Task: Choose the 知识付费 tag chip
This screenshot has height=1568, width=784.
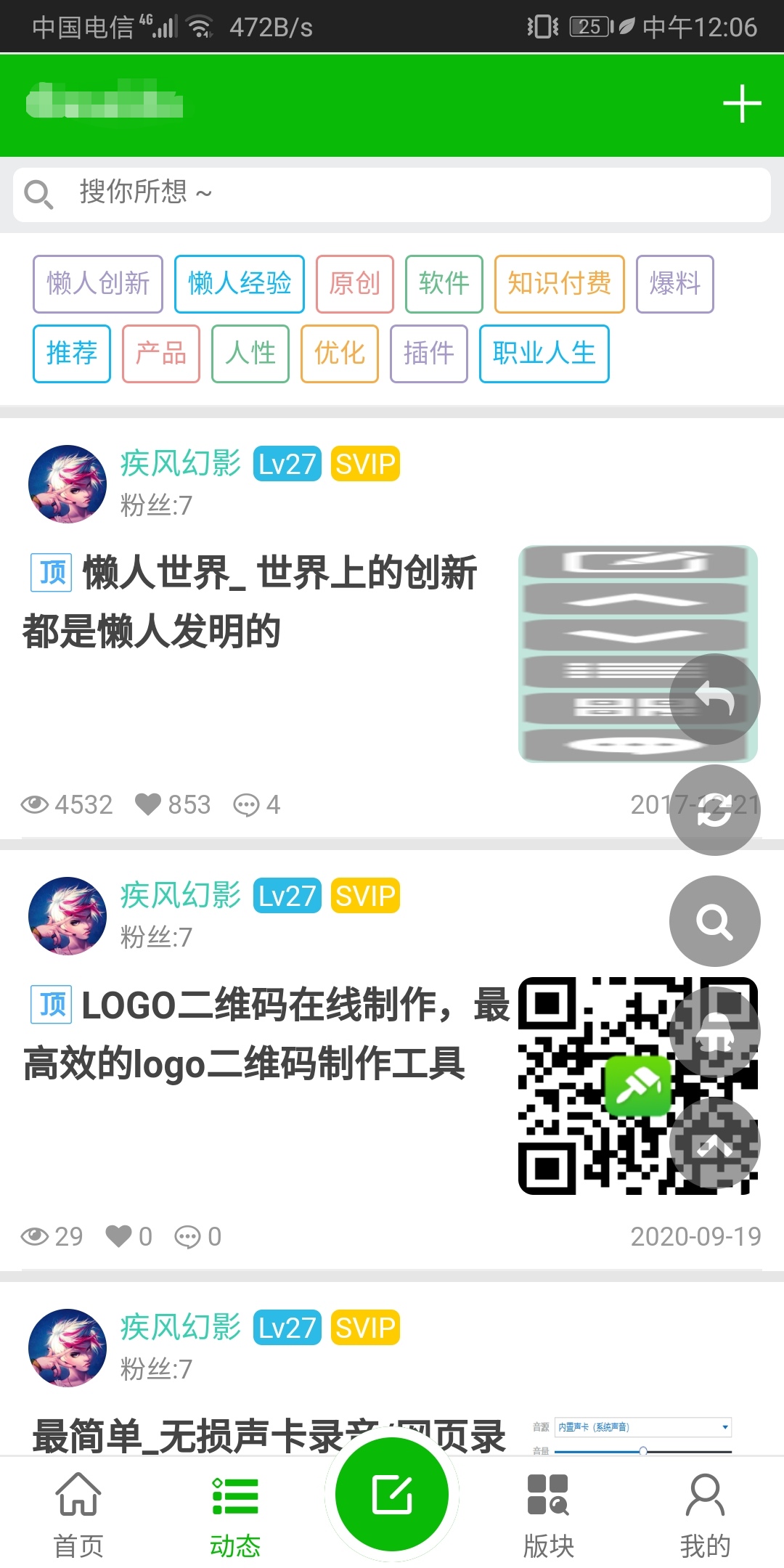Action: point(559,284)
